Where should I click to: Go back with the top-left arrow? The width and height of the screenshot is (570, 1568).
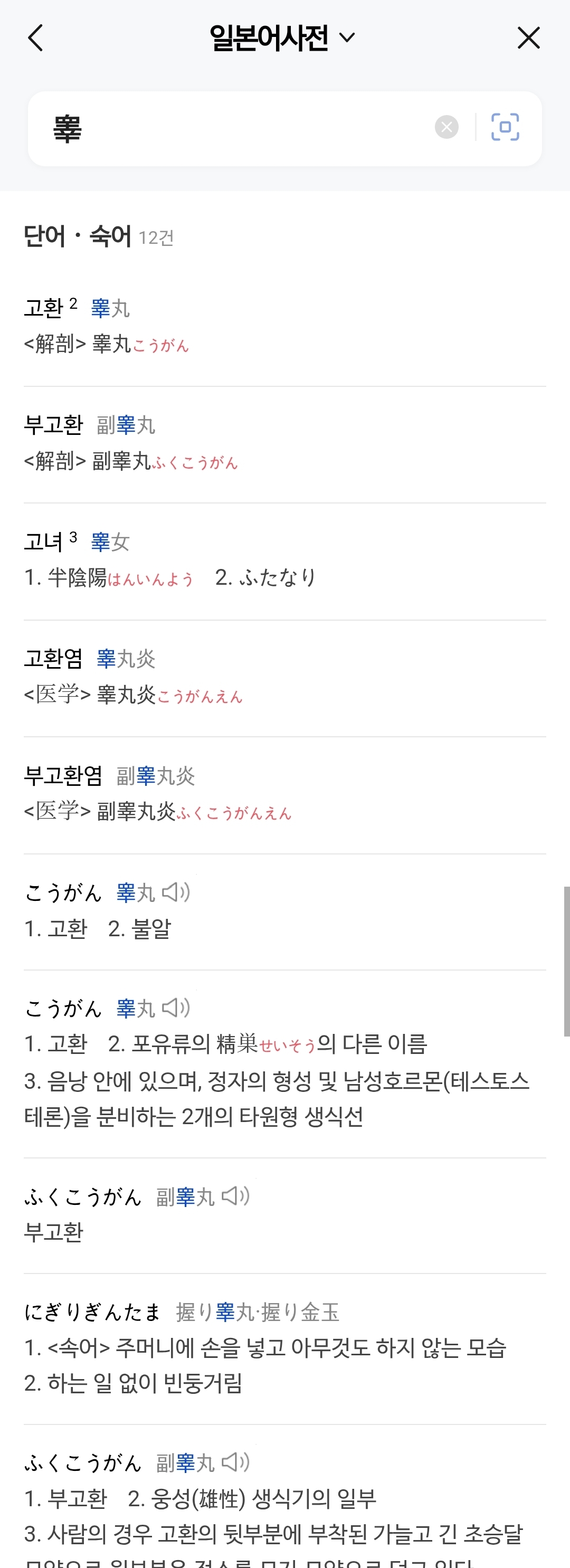click(36, 38)
